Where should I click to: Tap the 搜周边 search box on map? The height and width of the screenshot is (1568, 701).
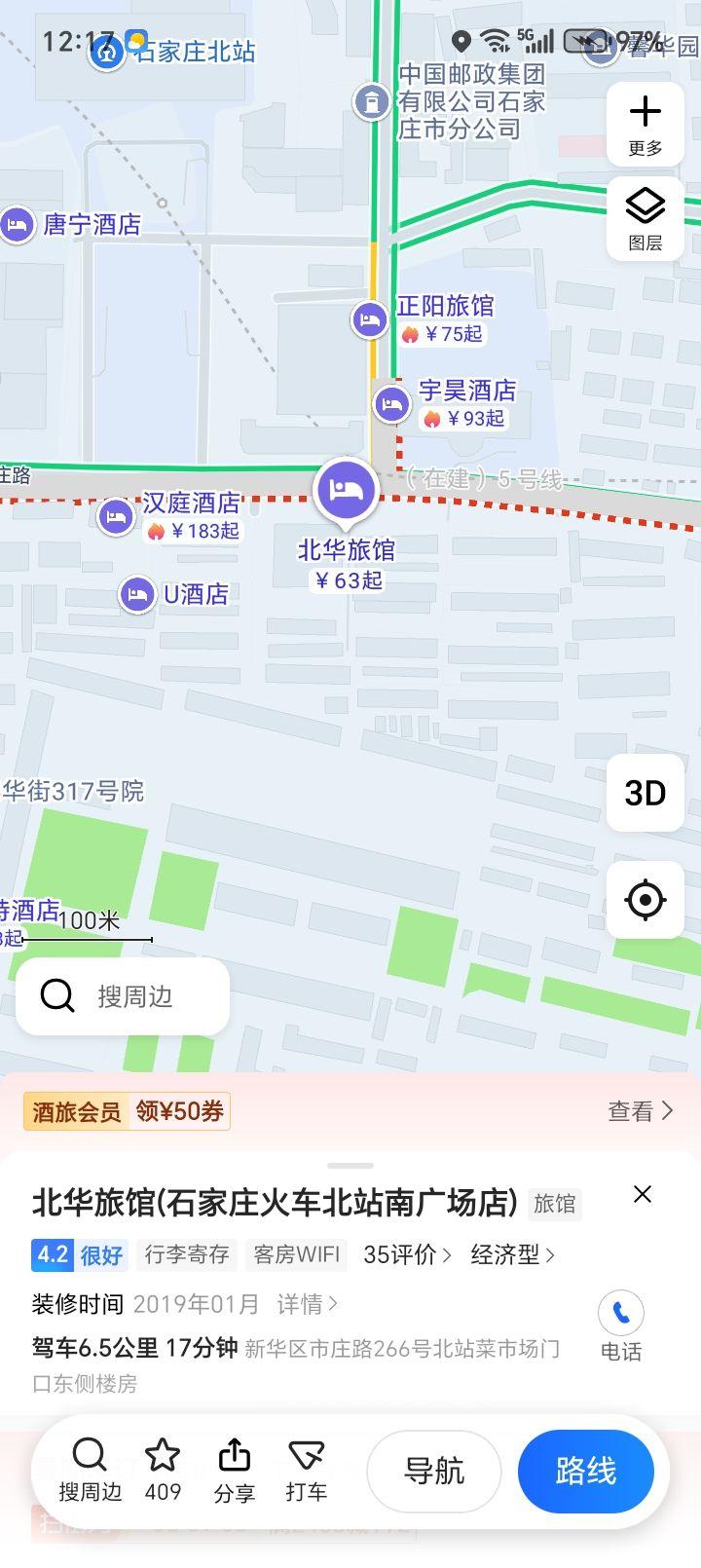point(123,996)
